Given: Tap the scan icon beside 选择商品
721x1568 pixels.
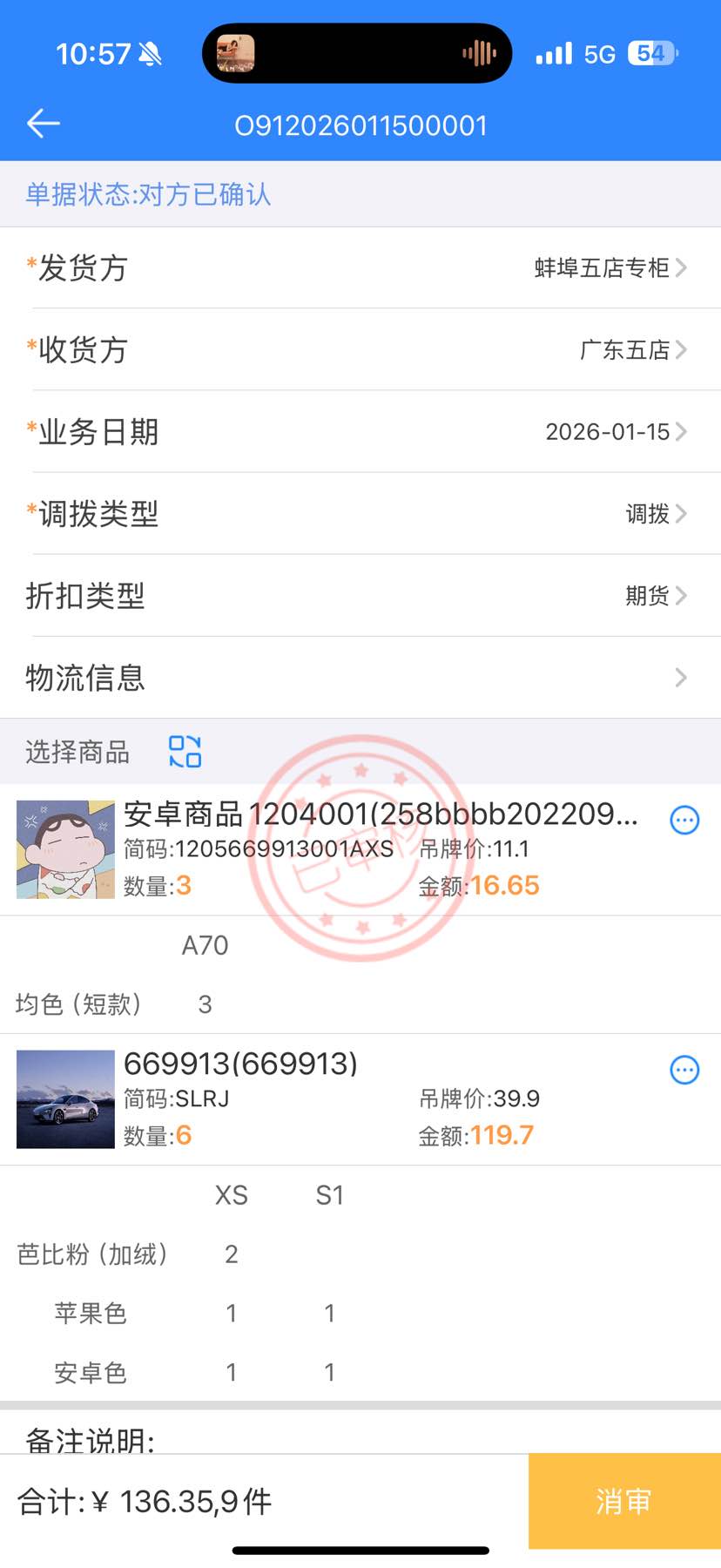Looking at the screenshot, I should point(185,751).
